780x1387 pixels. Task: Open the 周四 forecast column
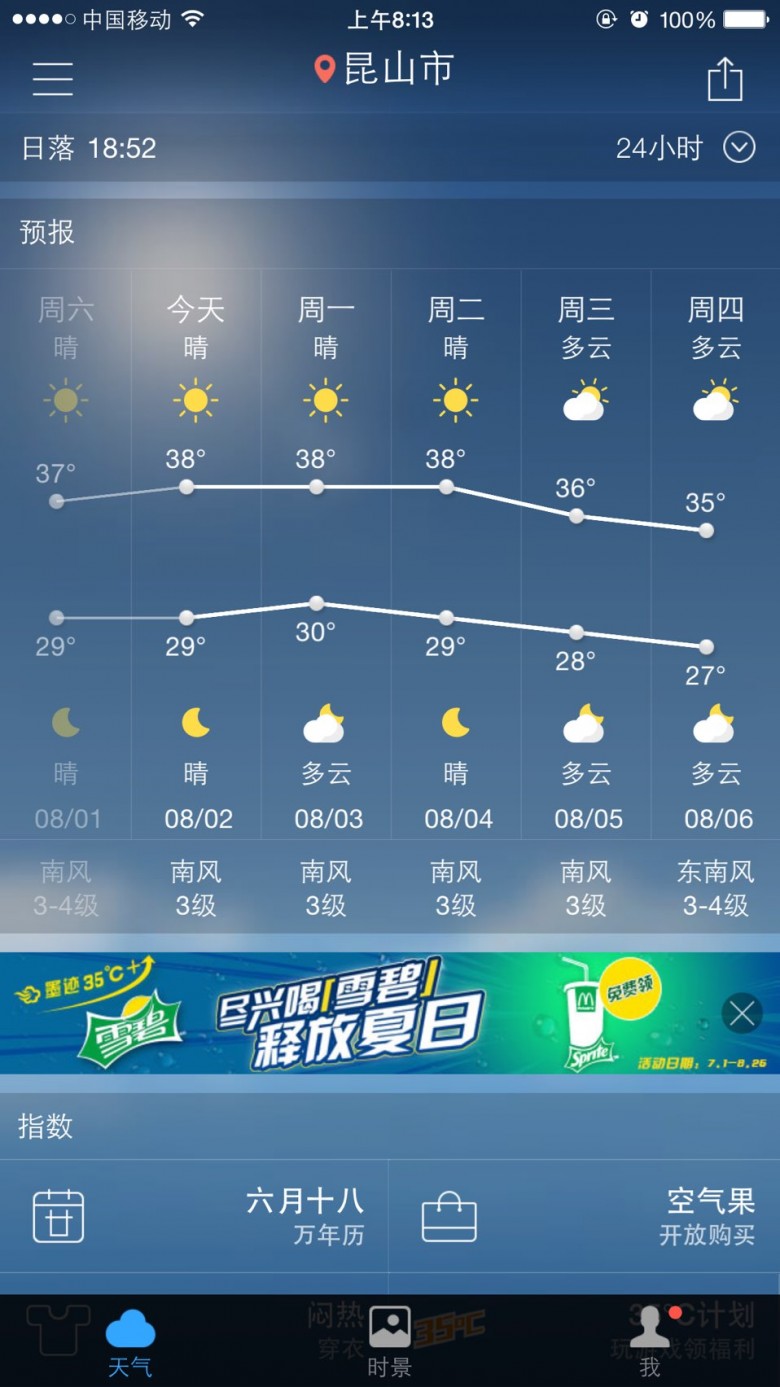[716, 555]
